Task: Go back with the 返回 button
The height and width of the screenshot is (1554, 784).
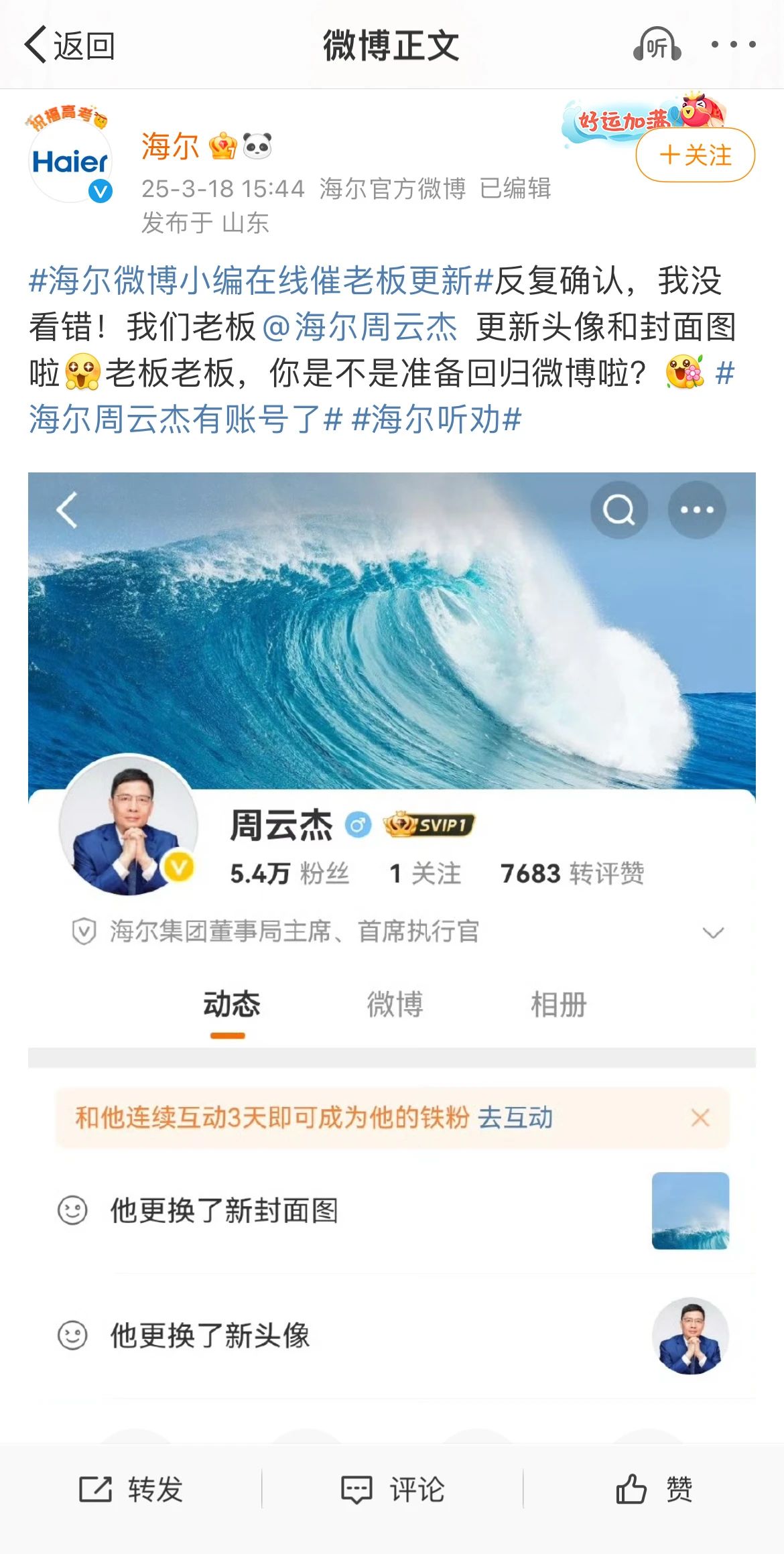Action: [70, 46]
